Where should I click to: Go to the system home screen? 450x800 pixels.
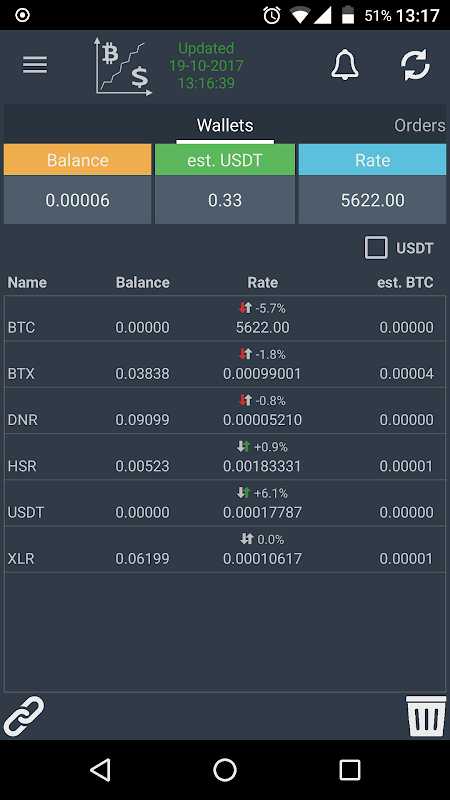pyautogui.click(x=225, y=769)
